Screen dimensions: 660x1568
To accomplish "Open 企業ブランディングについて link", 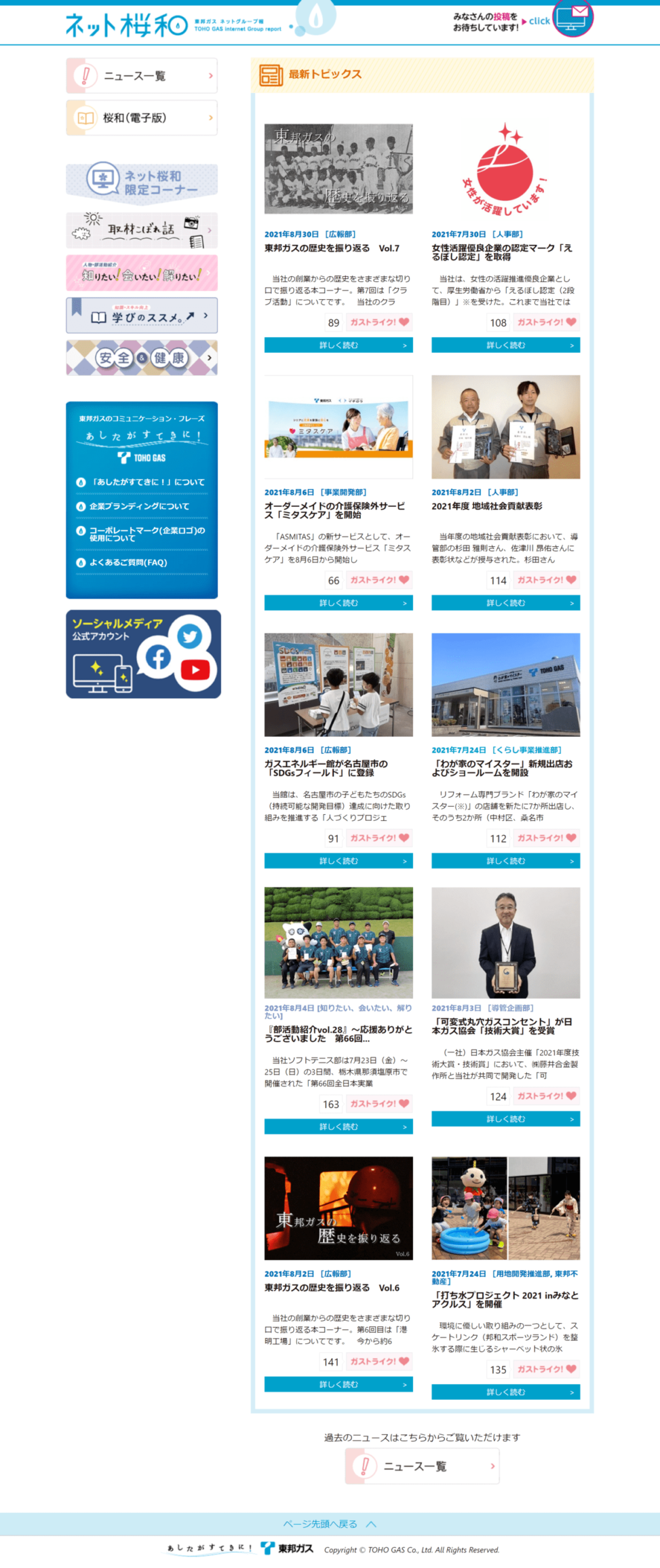I will click(139, 507).
